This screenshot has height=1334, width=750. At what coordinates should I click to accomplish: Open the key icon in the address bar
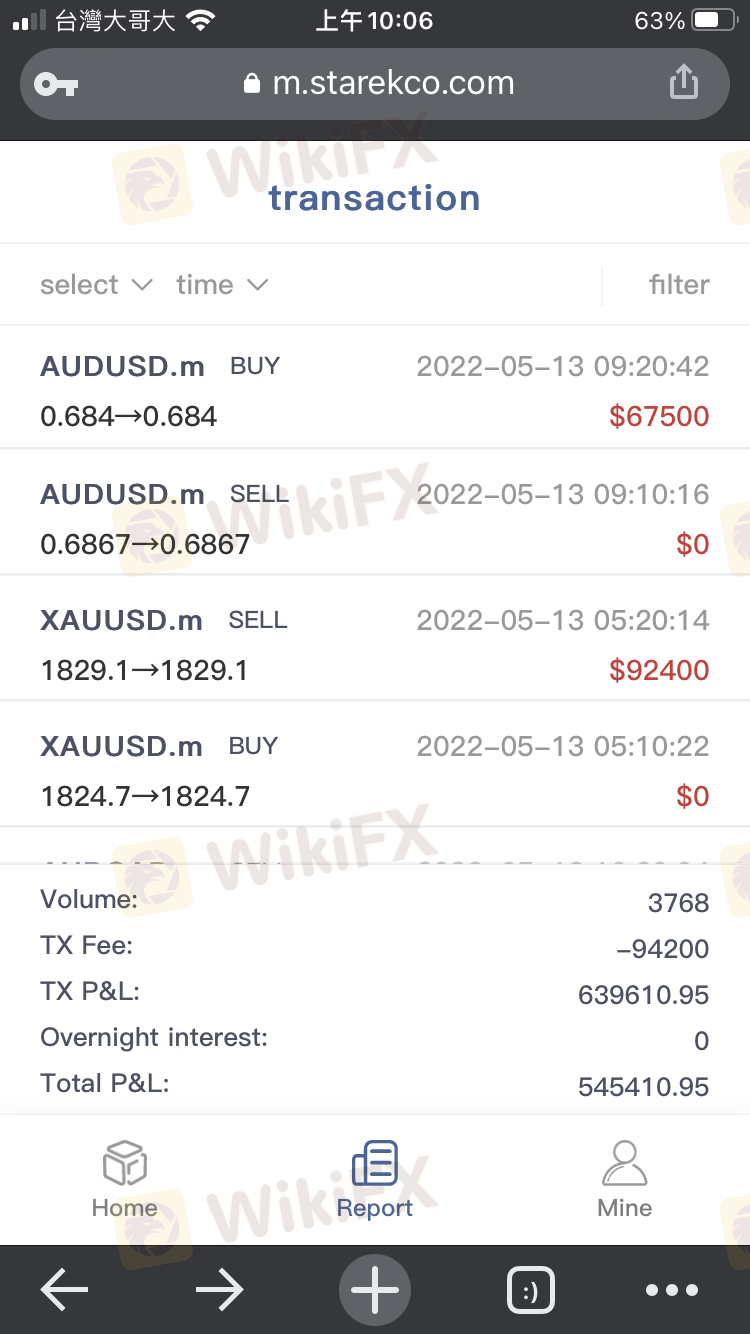point(56,84)
